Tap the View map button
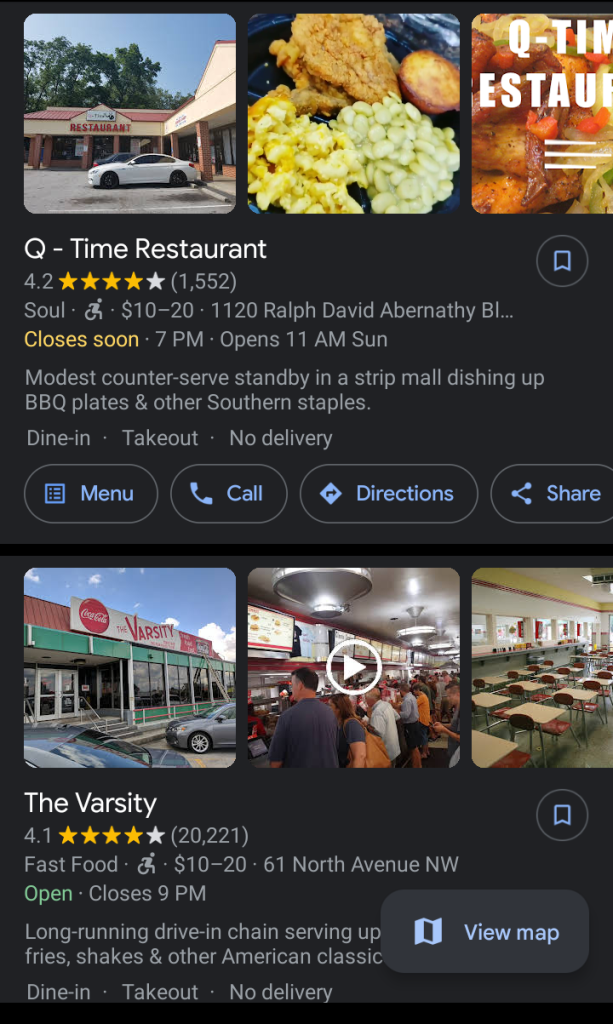The height and width of the screenshot is (1024, 613). point(485,932)
